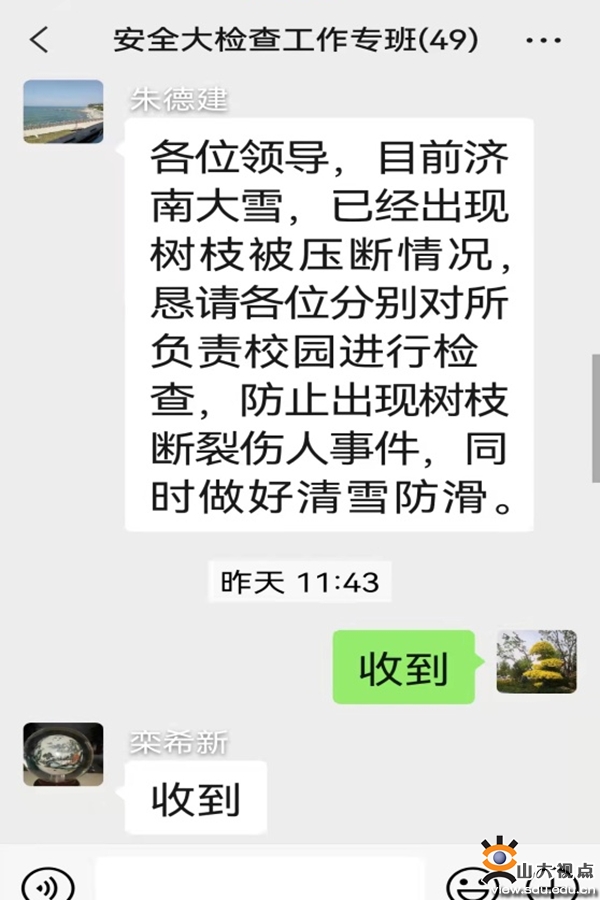Go back from the group chat

(x=39, y=41)
